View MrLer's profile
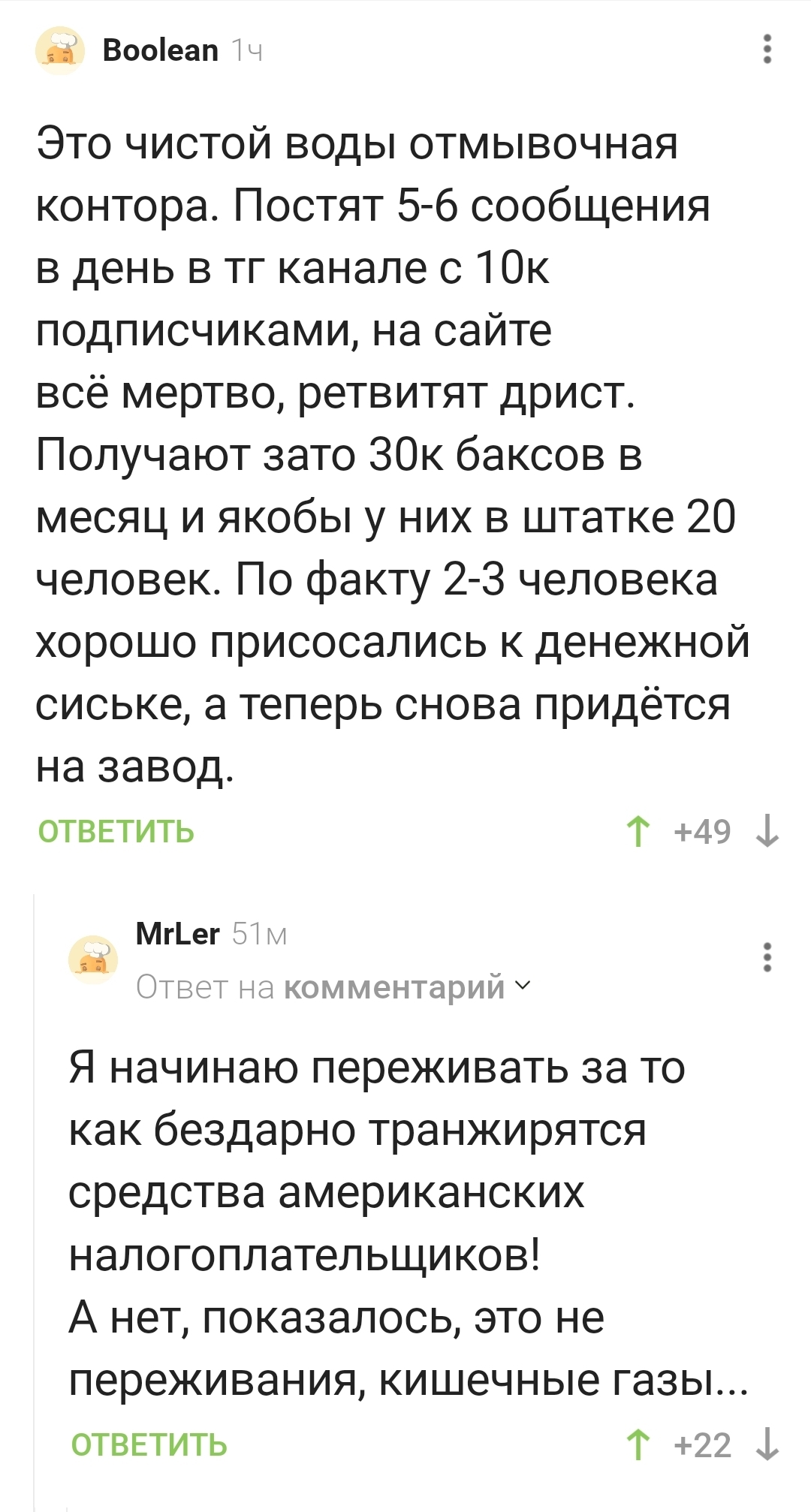This screenshot has height=1512, width=811. pos(177,934)
